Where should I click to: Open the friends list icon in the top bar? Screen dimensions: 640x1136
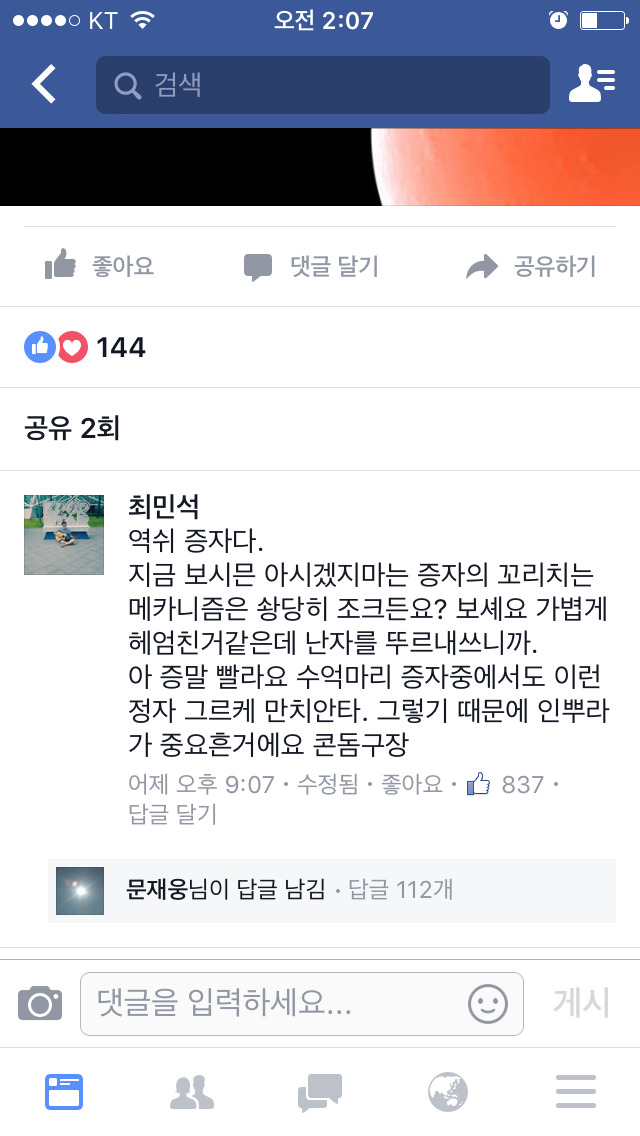click(x=591, y=84)
